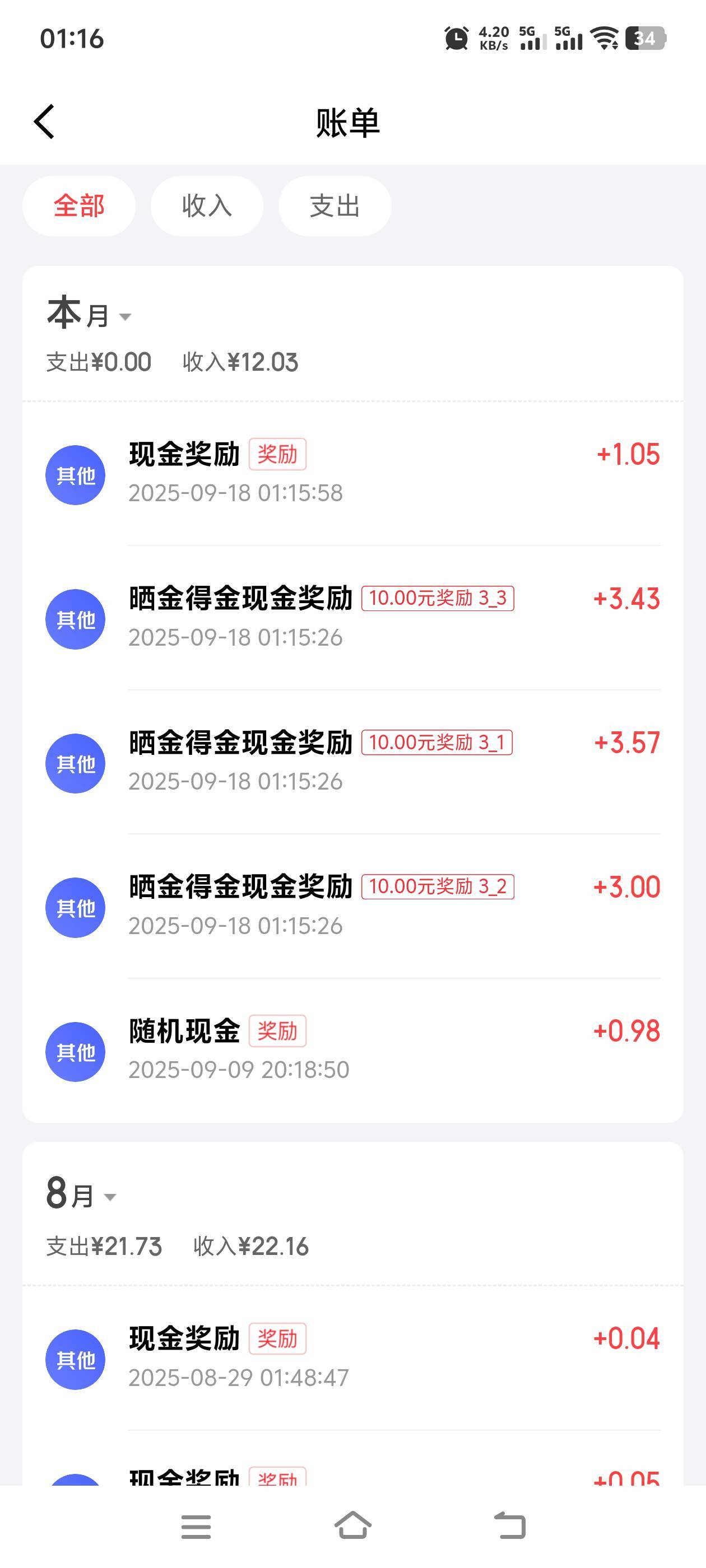Open the 现金奖励 +1.05 record

tap(352, 474)
